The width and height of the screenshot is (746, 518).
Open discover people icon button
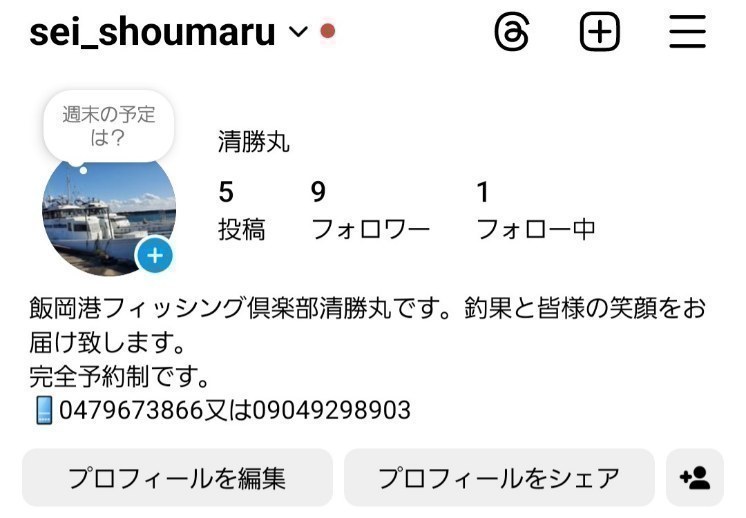(695, 478)
